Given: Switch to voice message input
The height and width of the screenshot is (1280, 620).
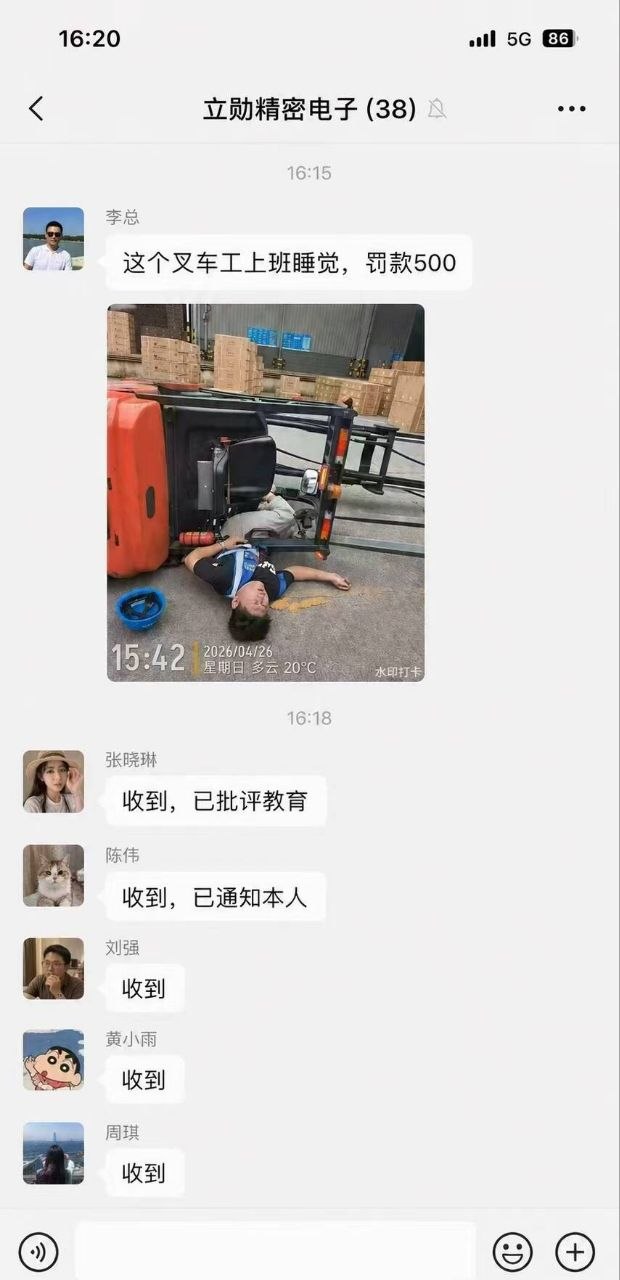Looking at the screenshot, I should [x=38, y=1252].
